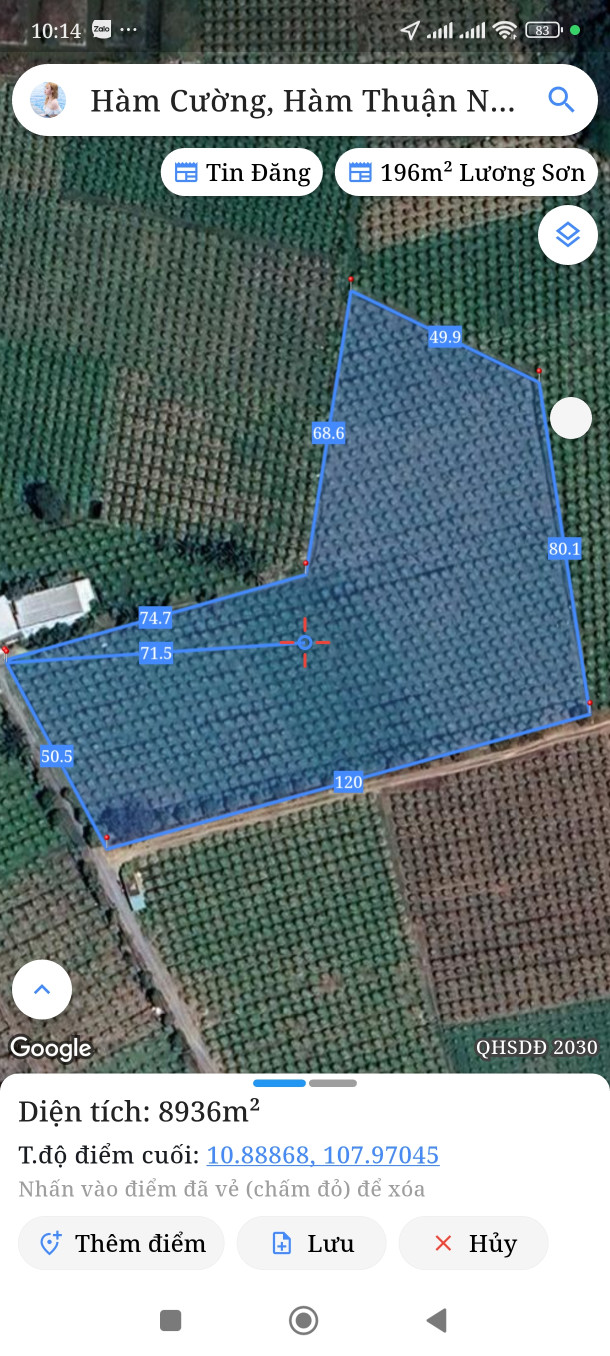Image resolution: width=610 pixels, height=1356 pixels.
Task: Open the profile avatar in search bar
Action: [x=48, y=100]
